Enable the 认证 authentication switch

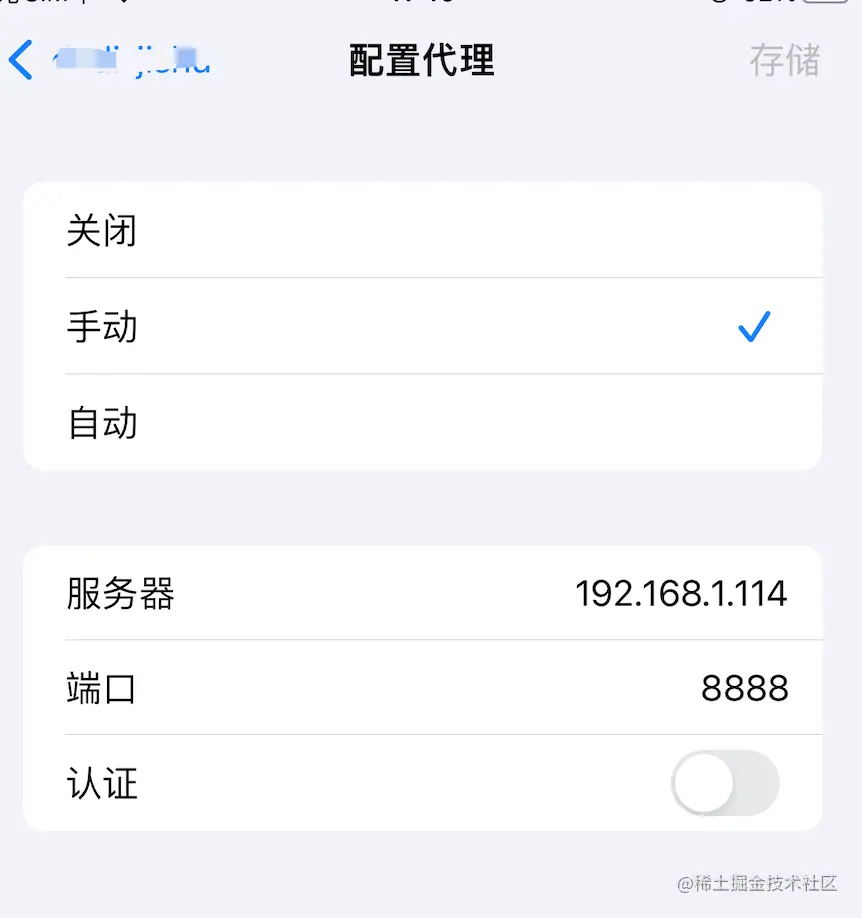pyautogui.click(x=725, y=783)
